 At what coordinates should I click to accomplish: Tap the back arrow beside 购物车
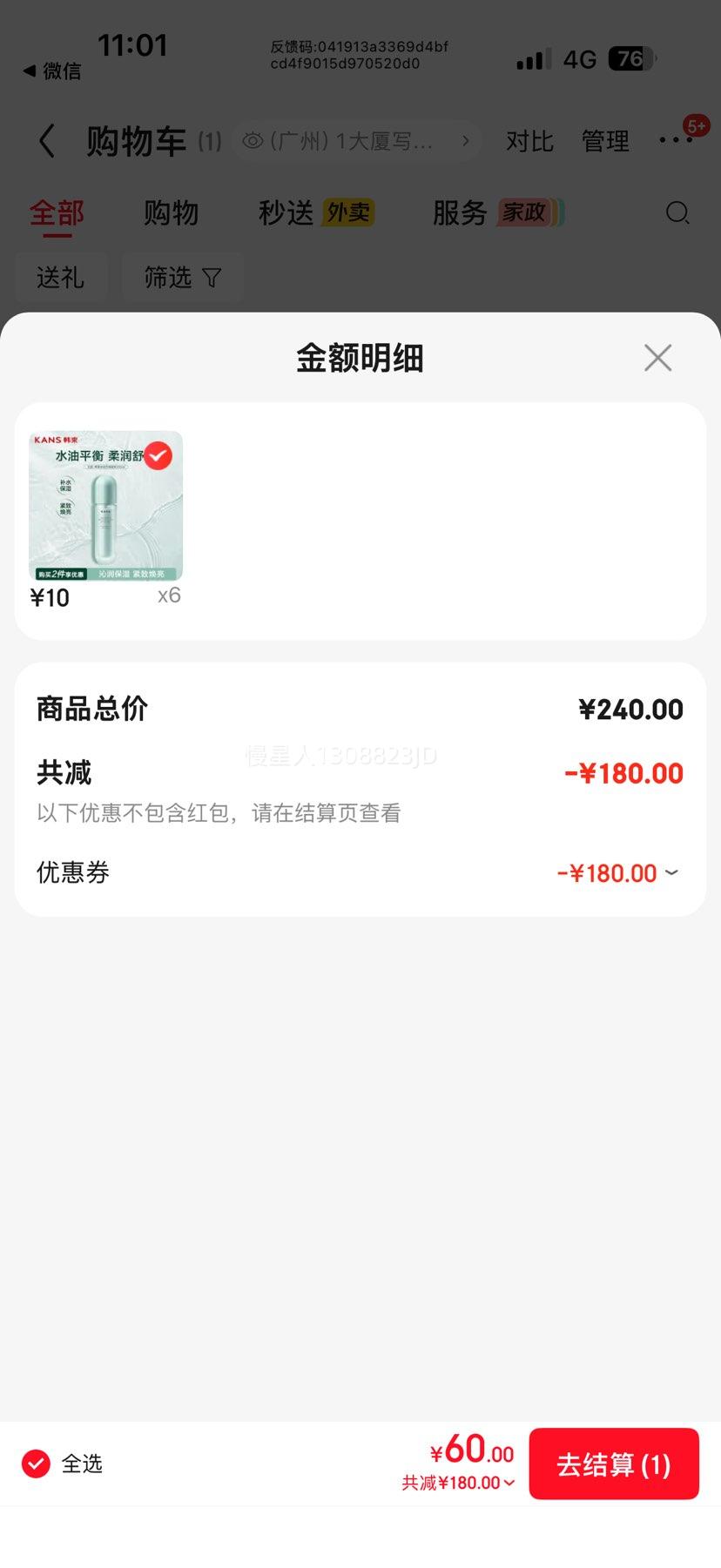click(x=47, y=140)
